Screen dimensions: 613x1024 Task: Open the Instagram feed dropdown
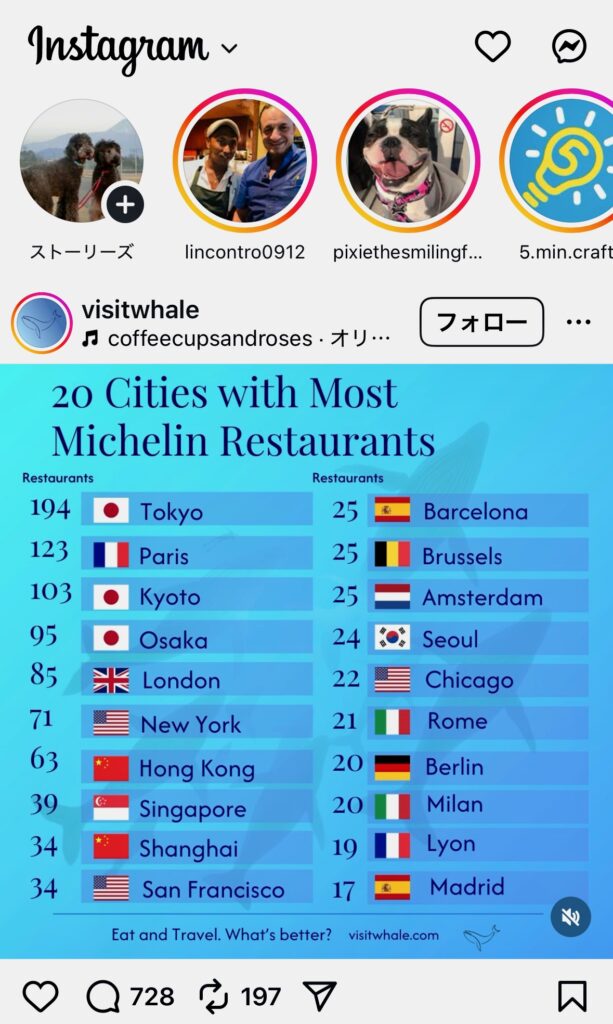tap(230, 48)
